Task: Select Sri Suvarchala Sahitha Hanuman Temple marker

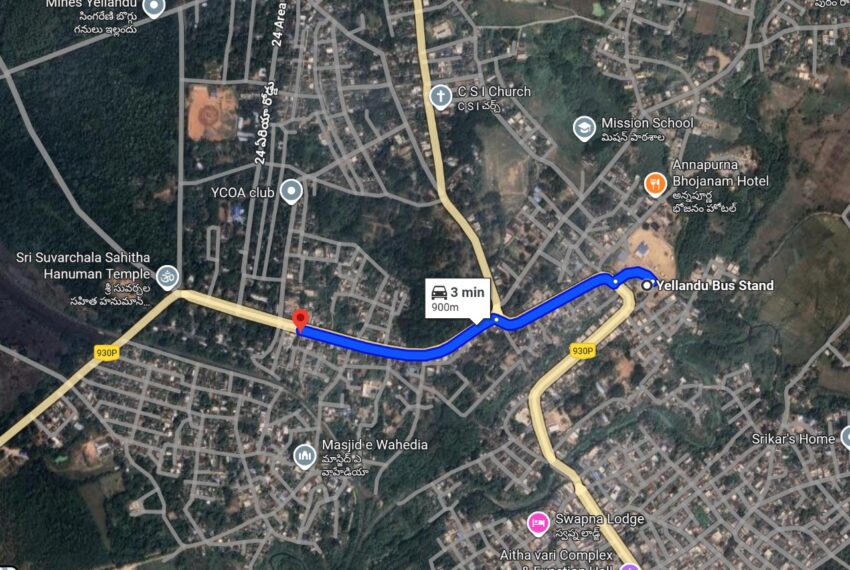Action: pyautogui.click(x=167, y=273)
